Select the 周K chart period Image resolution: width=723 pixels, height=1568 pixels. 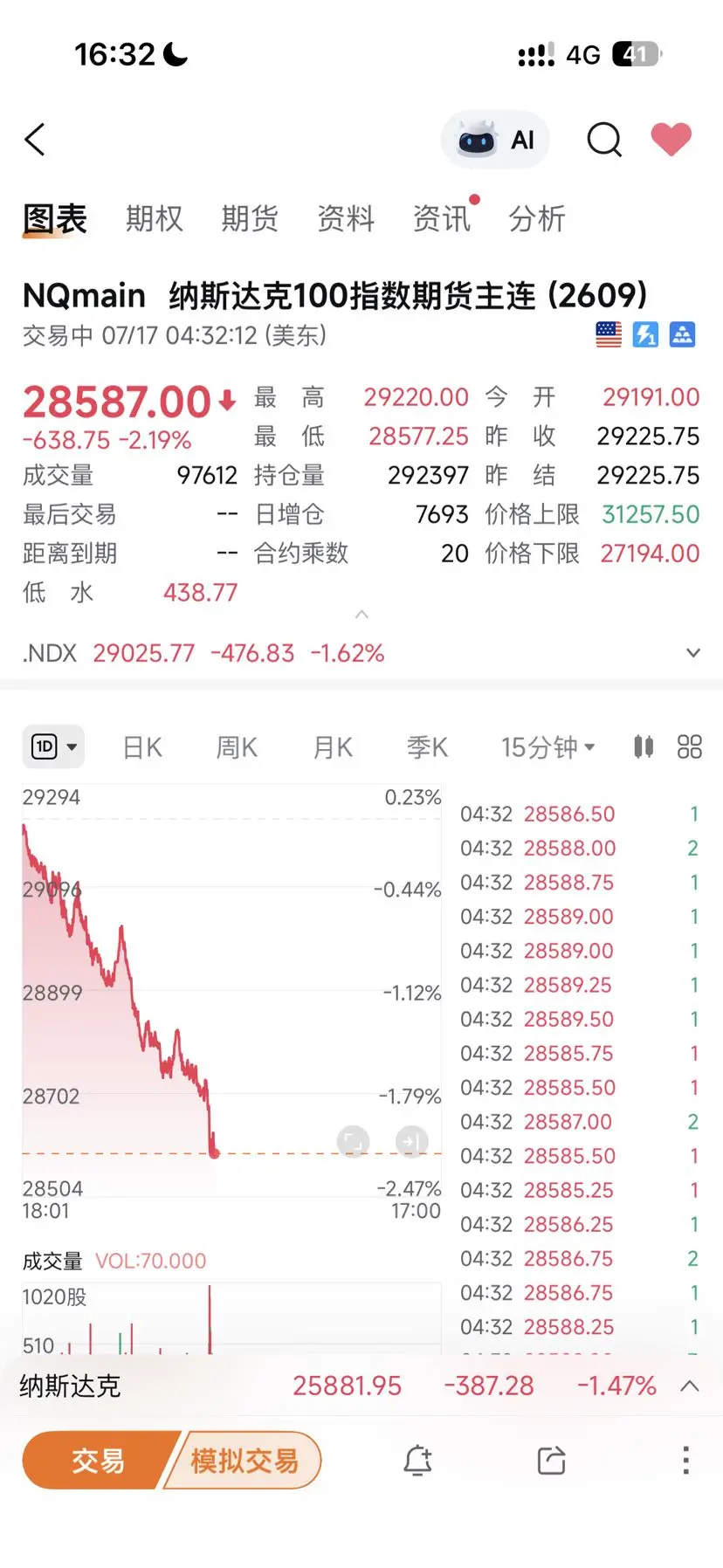(237, 747)
